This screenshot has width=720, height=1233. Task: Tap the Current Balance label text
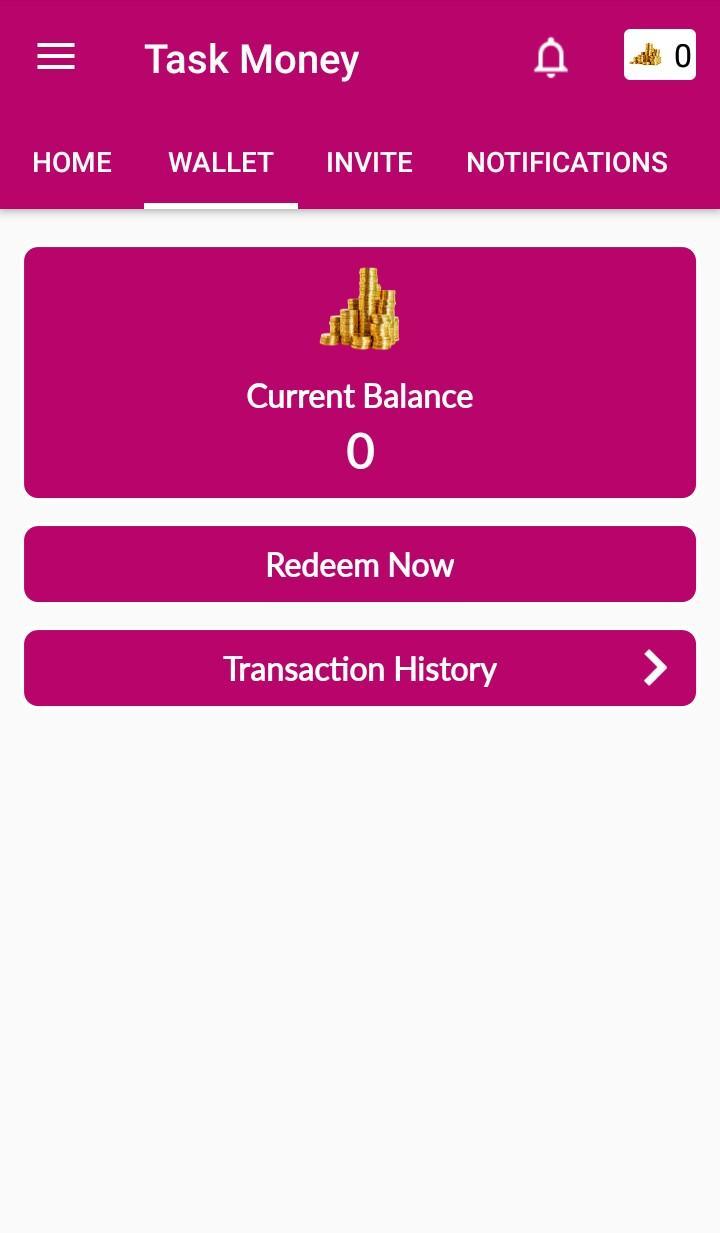pyautogui.click(x=360, y=396)
